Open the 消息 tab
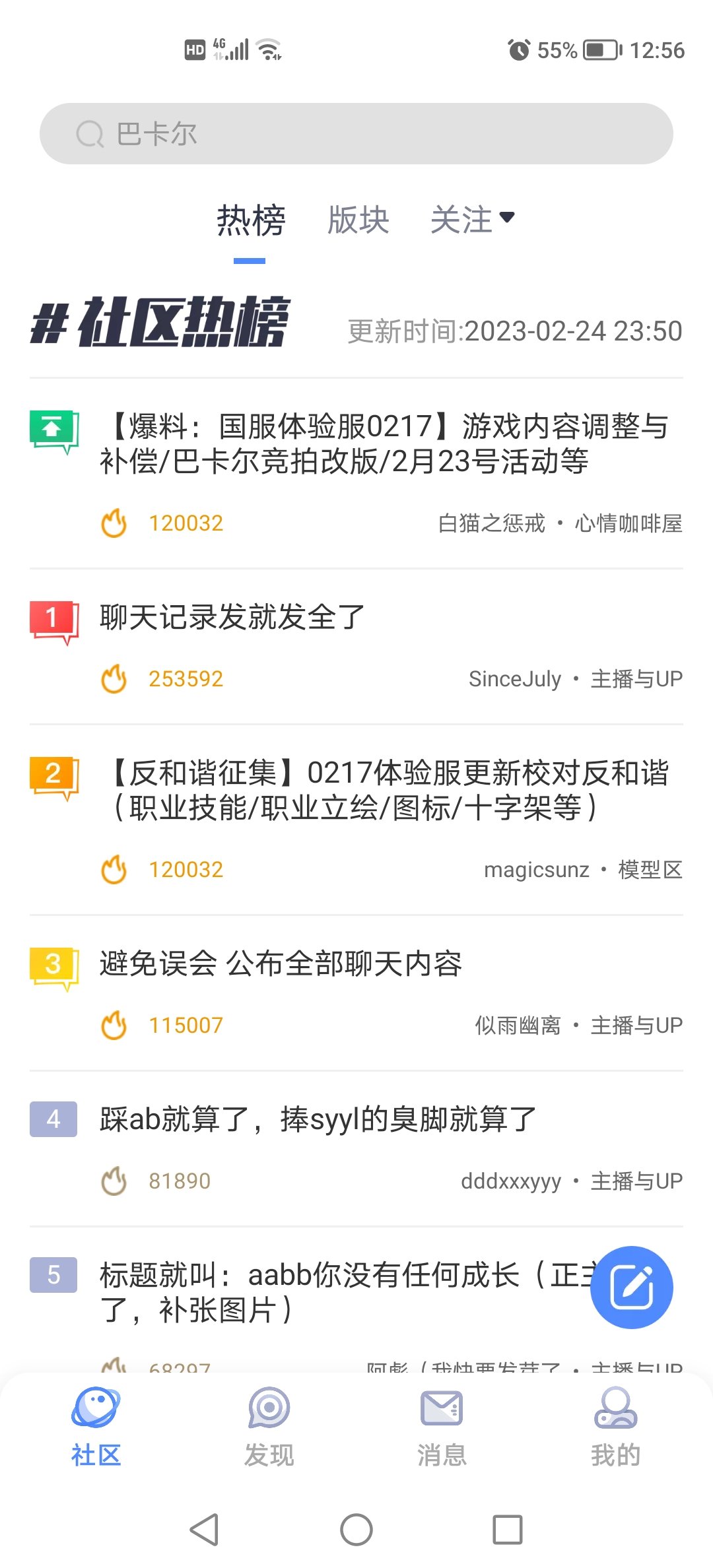713x1568 pixels. 442,1427
